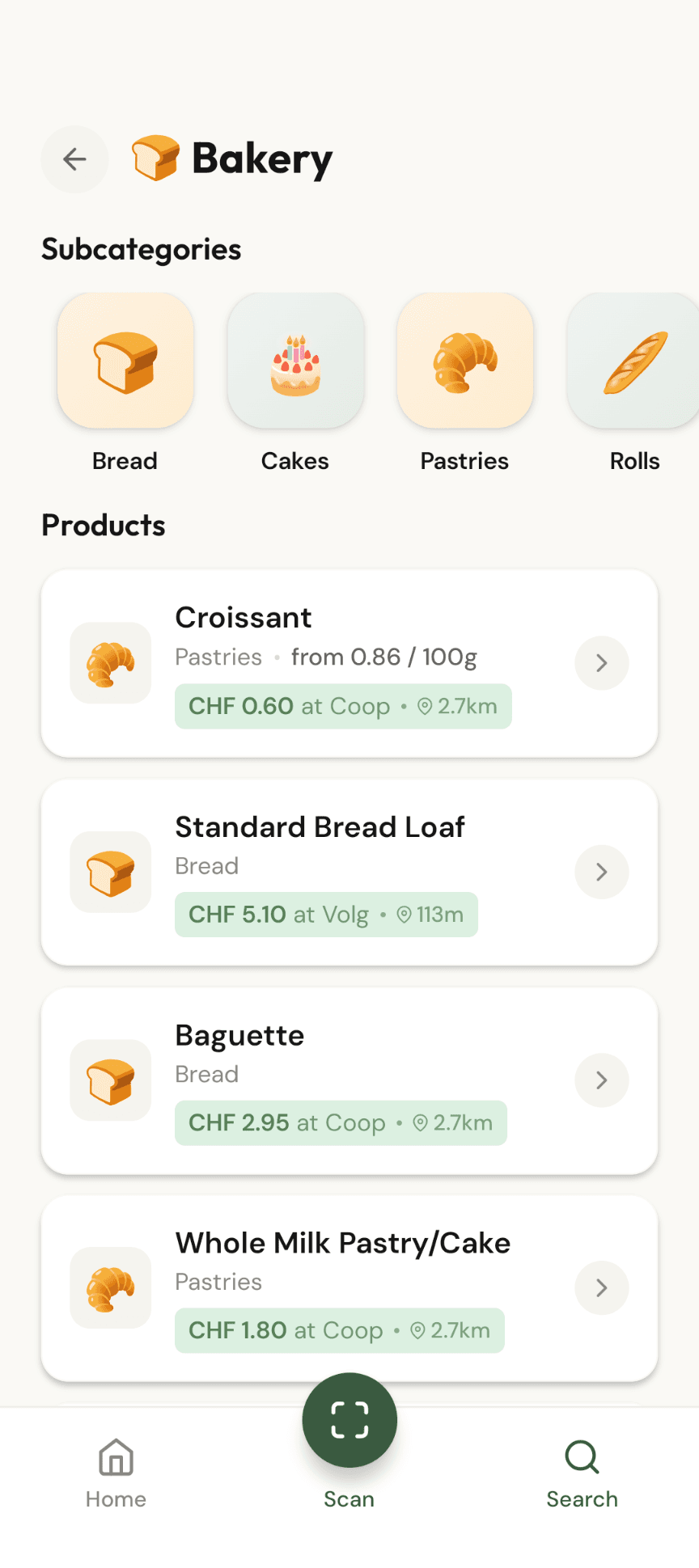Click the back arrow beside Bakery
The image size is (699, 1568).
point(74,159)
